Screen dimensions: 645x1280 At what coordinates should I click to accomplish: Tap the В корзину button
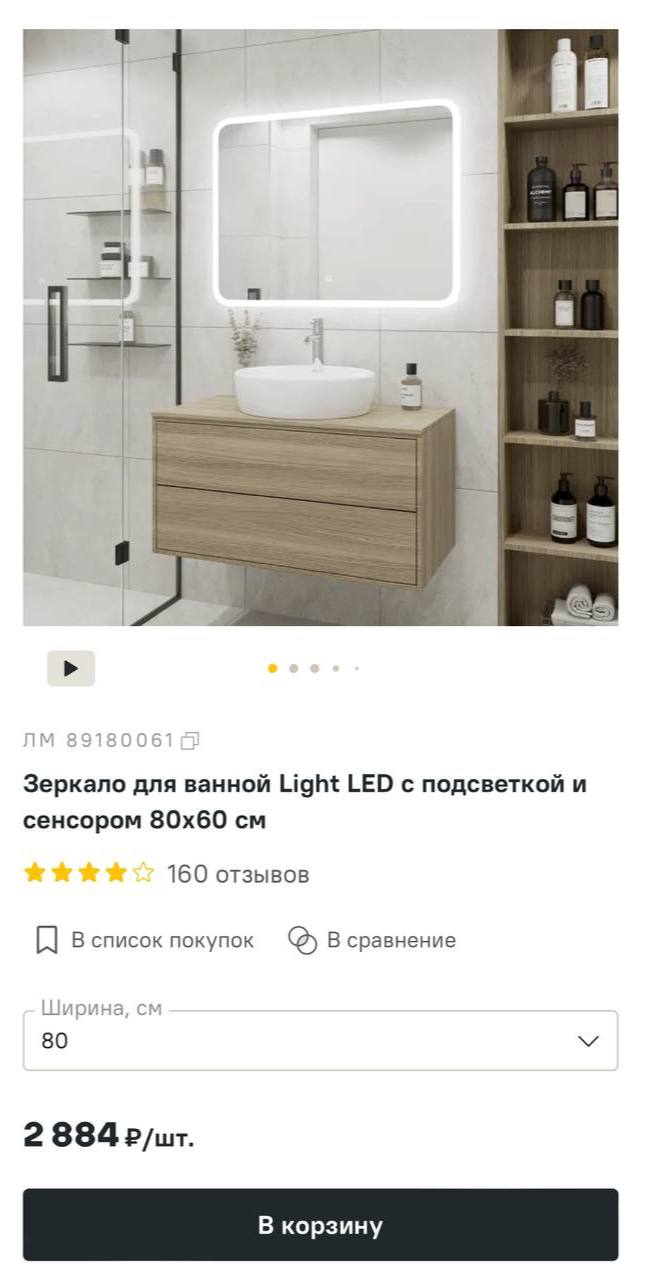click(320, 1225)
